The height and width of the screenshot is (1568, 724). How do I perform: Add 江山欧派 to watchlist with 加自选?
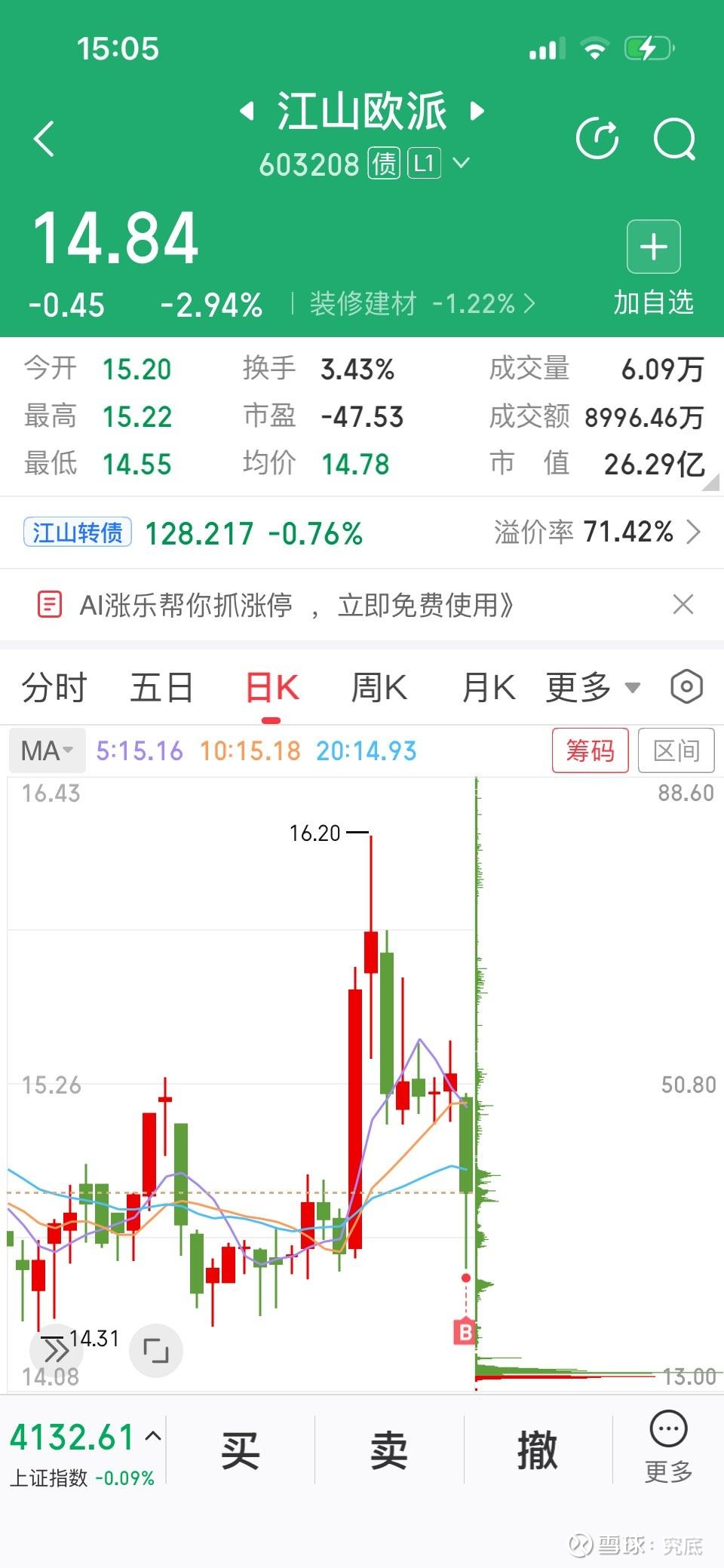click(x=653, y=266)
